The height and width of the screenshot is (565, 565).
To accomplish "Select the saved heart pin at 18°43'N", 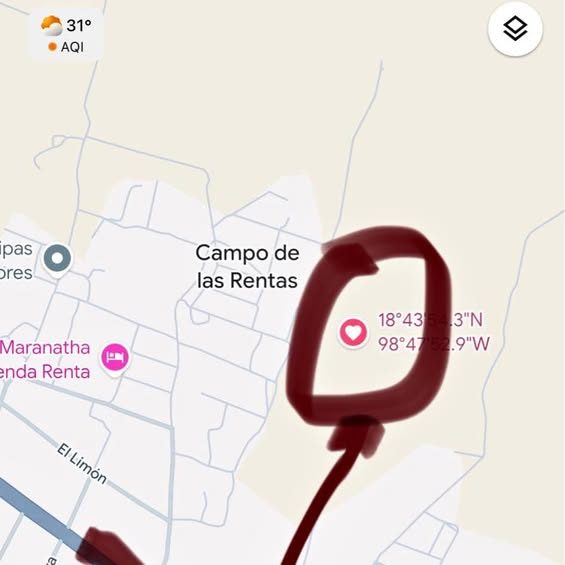I will click(353, 333).
